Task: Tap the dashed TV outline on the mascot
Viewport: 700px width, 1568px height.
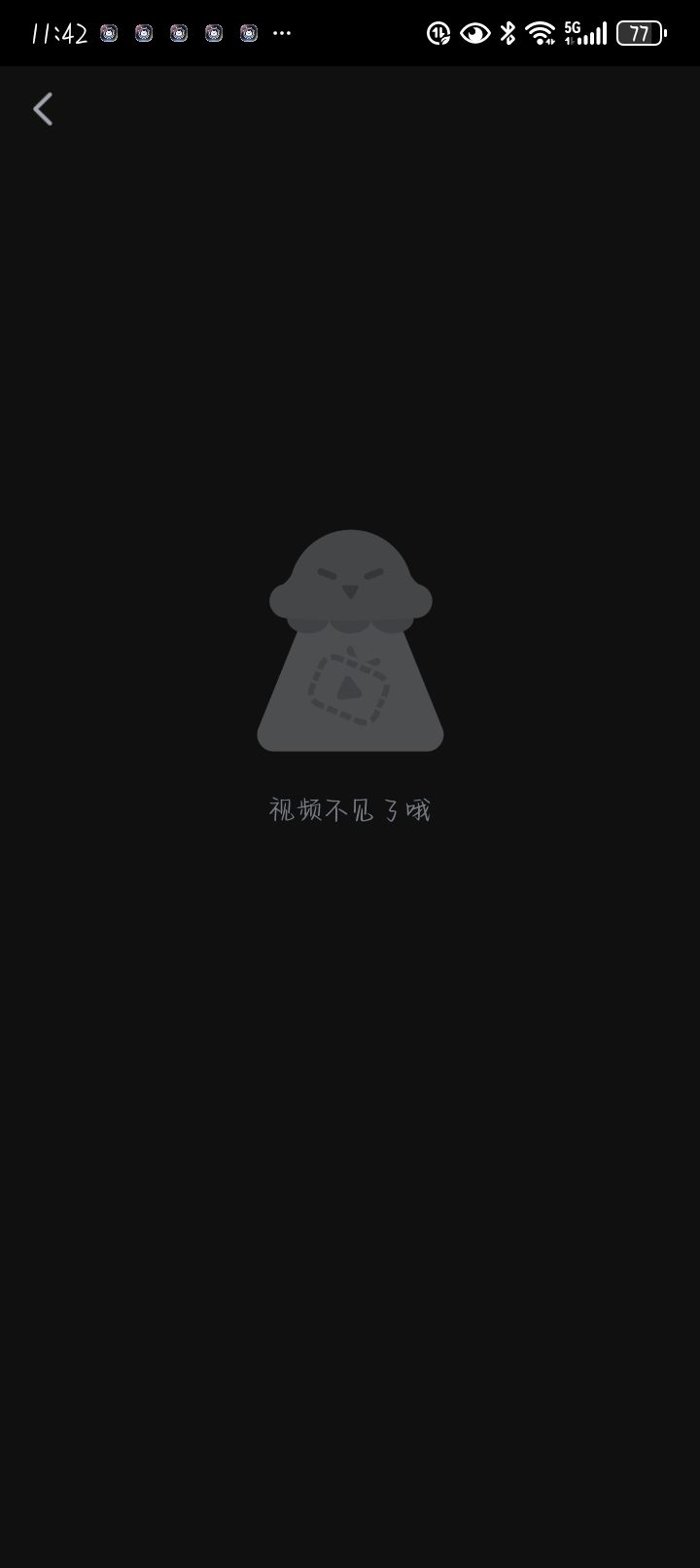Action: click(348, 689)
